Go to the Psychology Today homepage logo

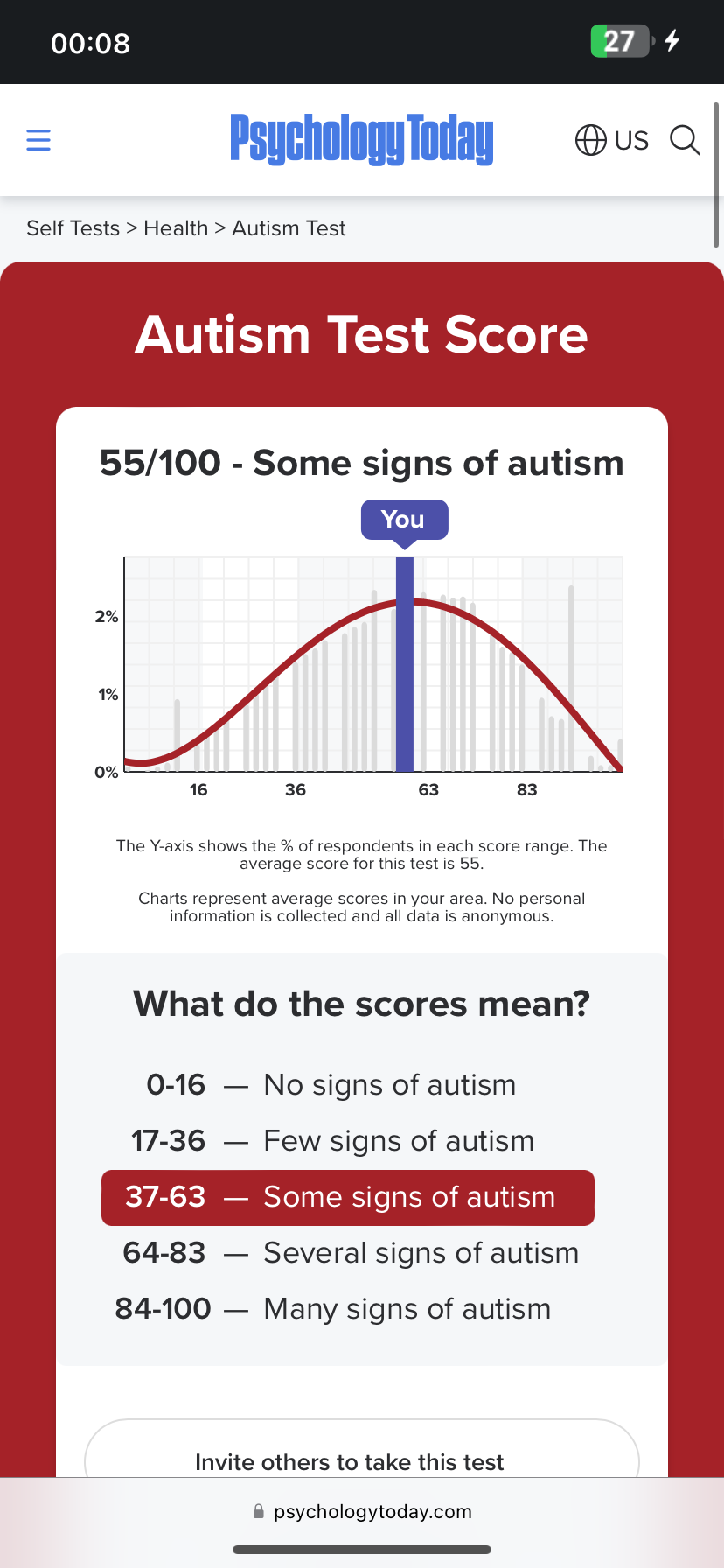[362, 140]
